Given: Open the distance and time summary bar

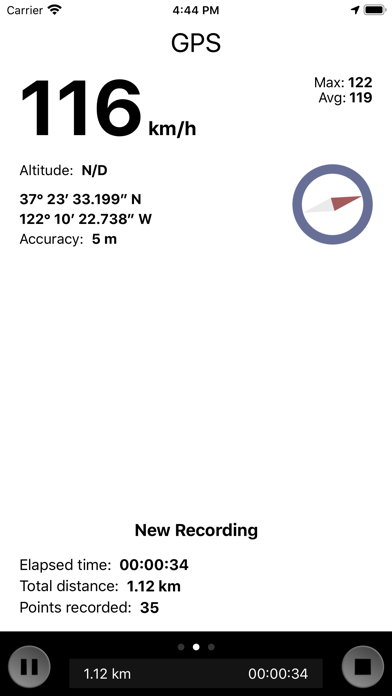Looking at the screenshot, I should pyautogui.click(x=196, y=674).
